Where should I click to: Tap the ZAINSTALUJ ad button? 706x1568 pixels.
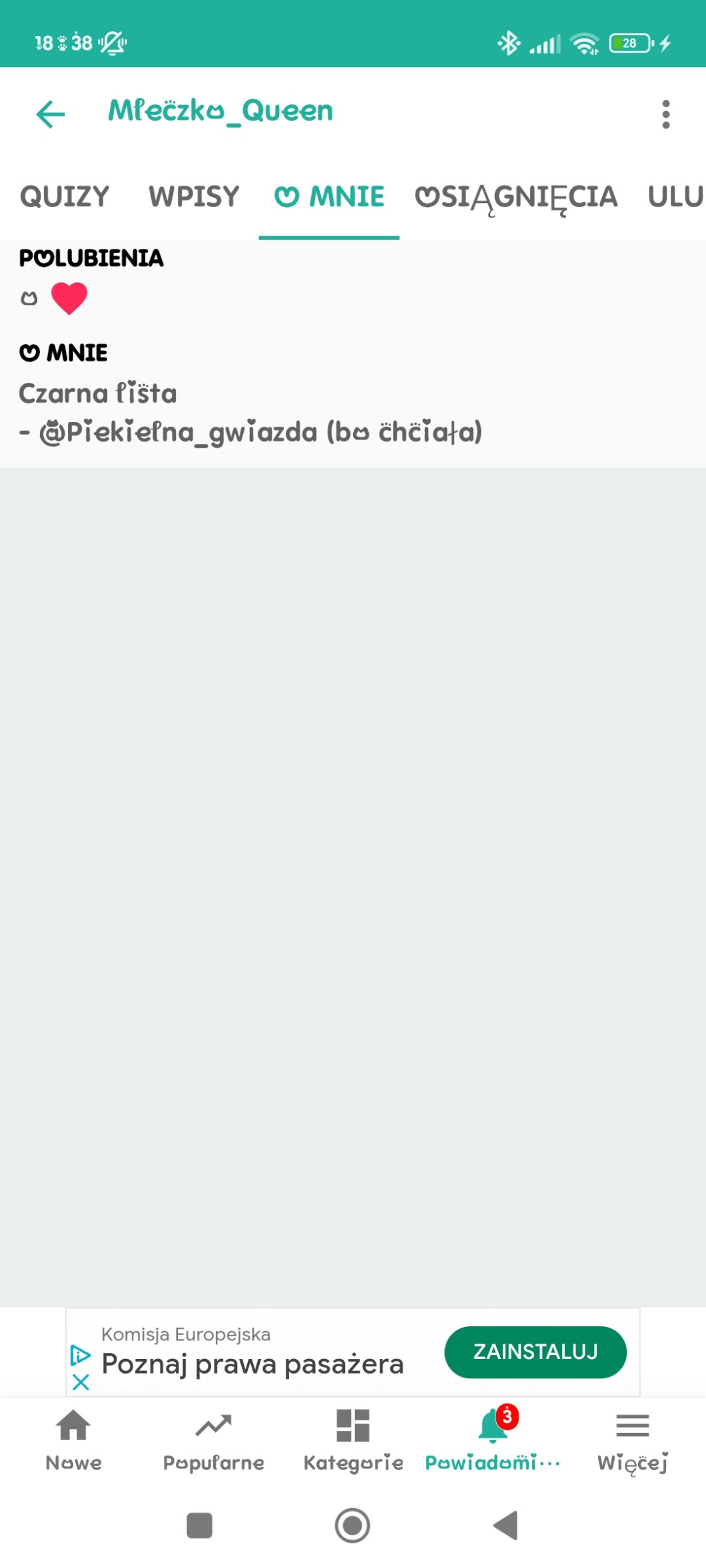535,1352
